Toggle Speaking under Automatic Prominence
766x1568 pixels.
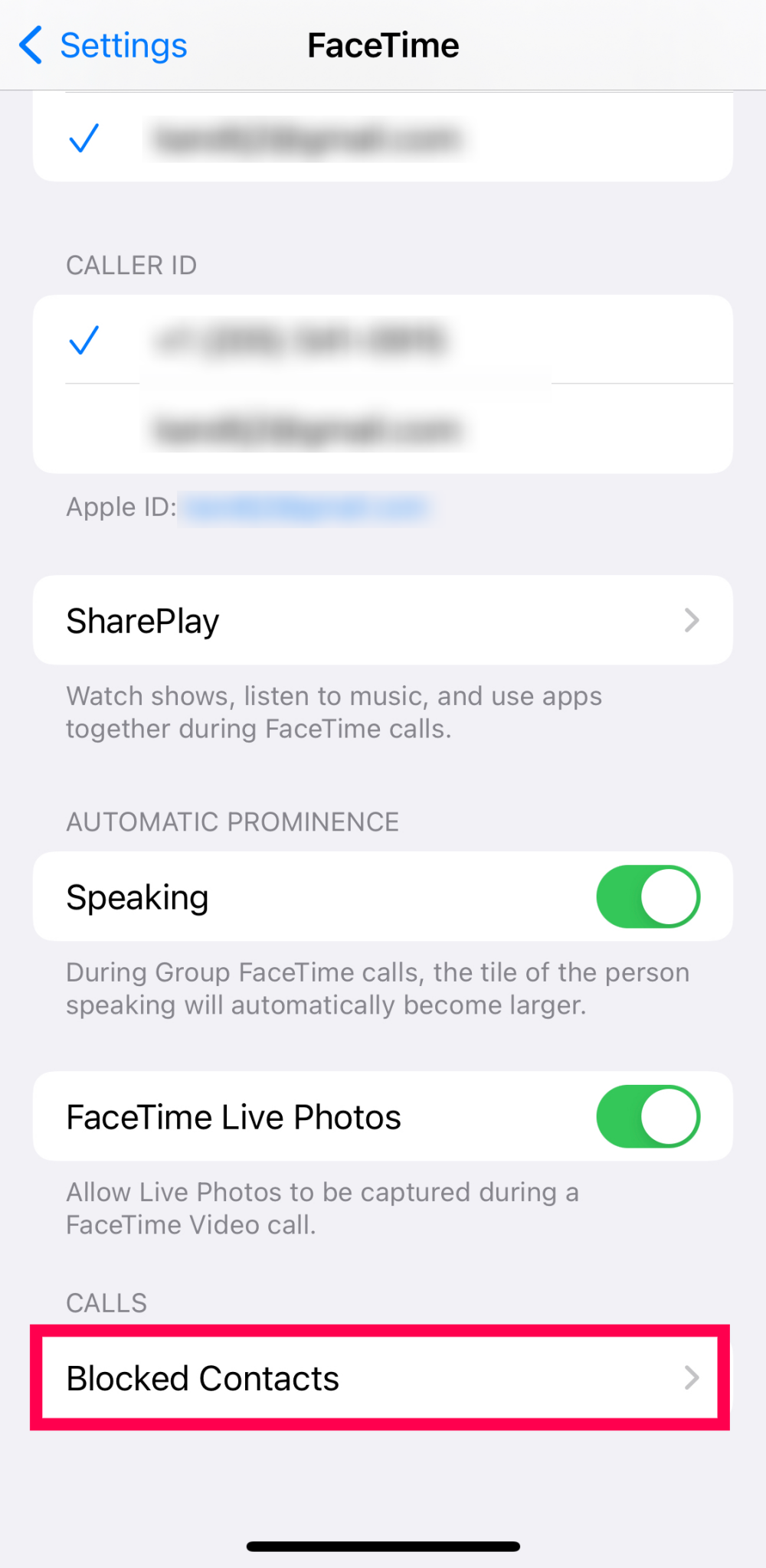coord(647,897)
